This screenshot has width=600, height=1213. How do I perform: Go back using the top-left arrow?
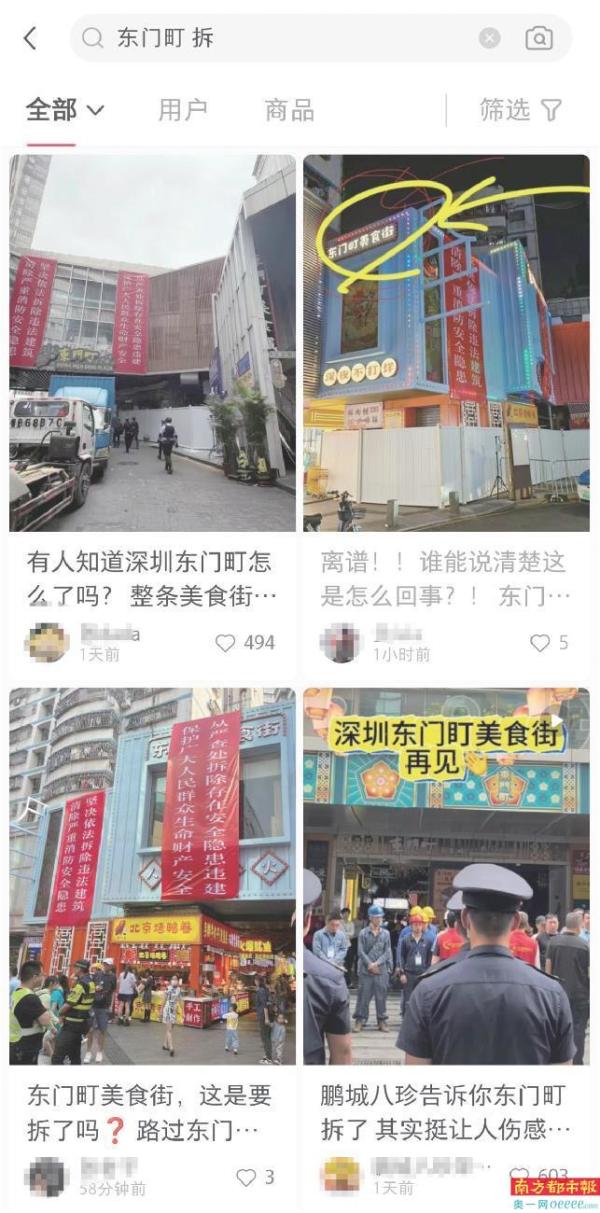coord(30,39)
